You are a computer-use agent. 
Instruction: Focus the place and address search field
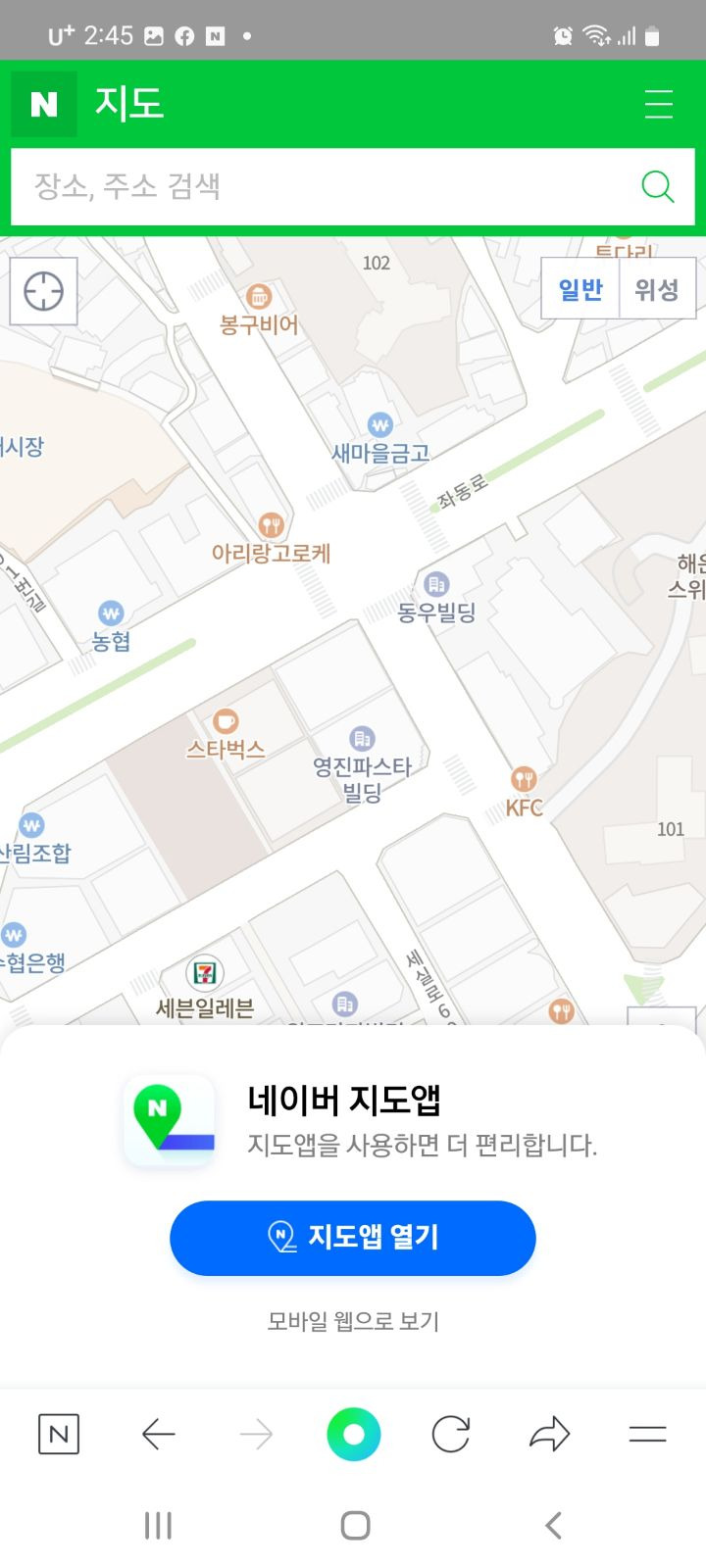[x=324, y=186]
